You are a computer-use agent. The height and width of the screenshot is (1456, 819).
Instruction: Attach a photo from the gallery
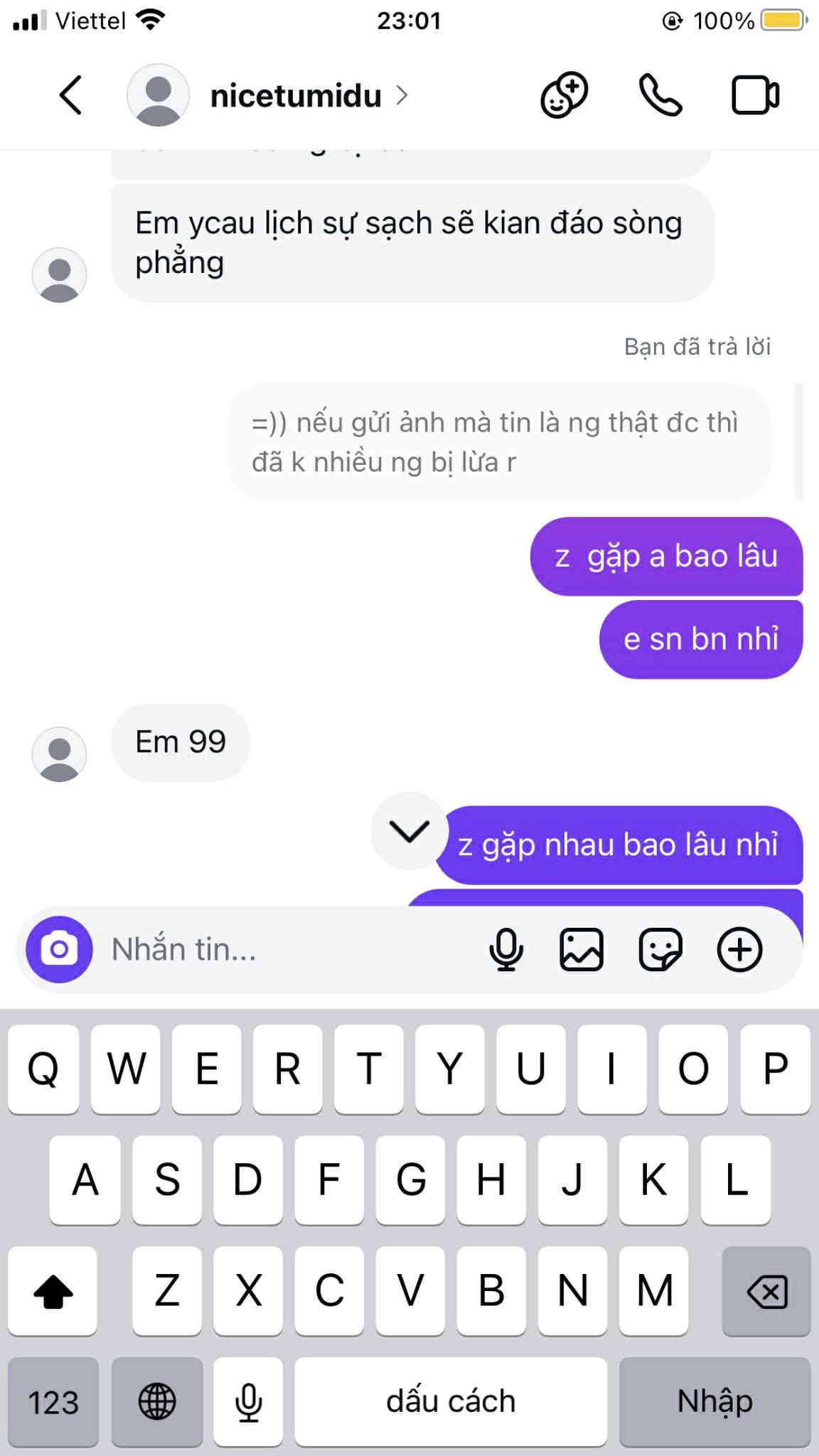click(x=582, y=949)
